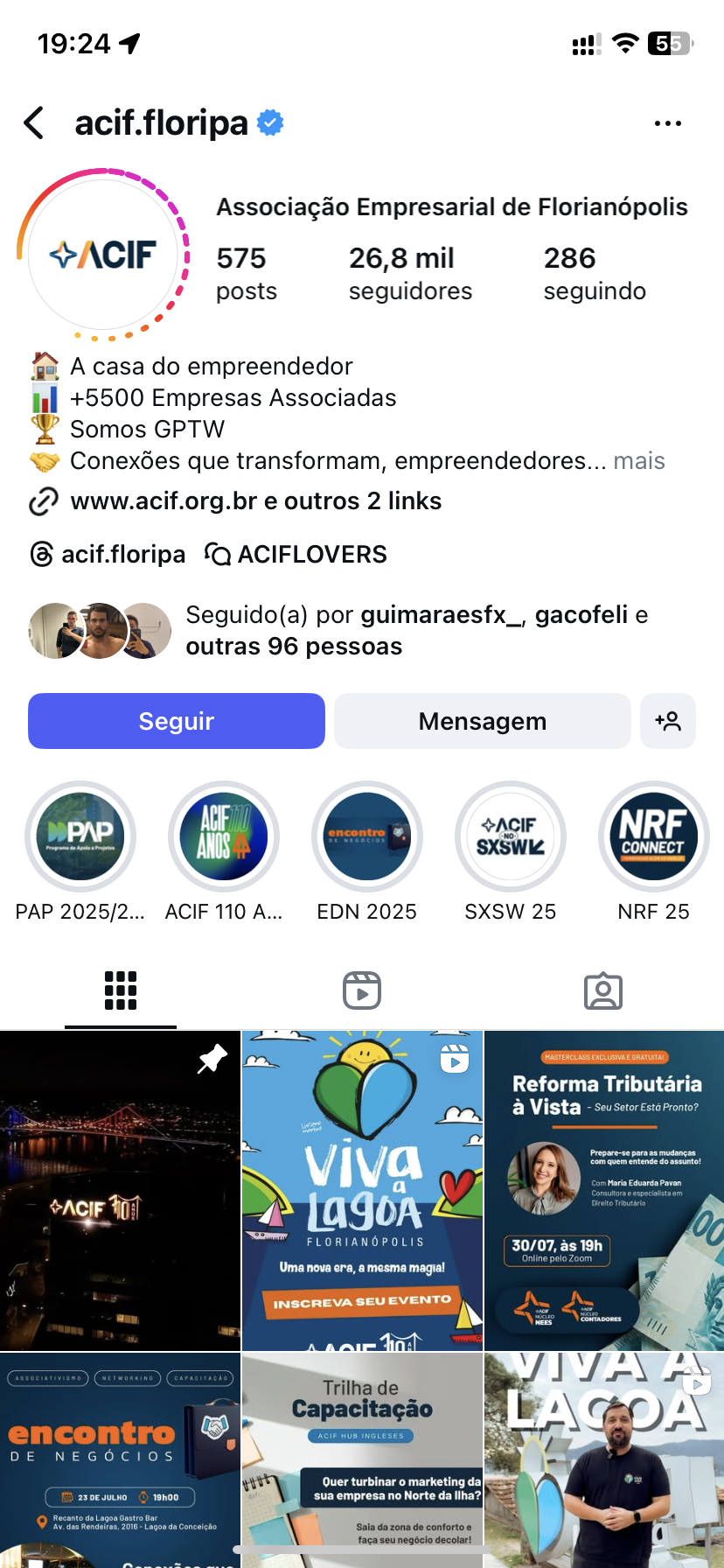Expand the bio with "mais"

[639, 461]
